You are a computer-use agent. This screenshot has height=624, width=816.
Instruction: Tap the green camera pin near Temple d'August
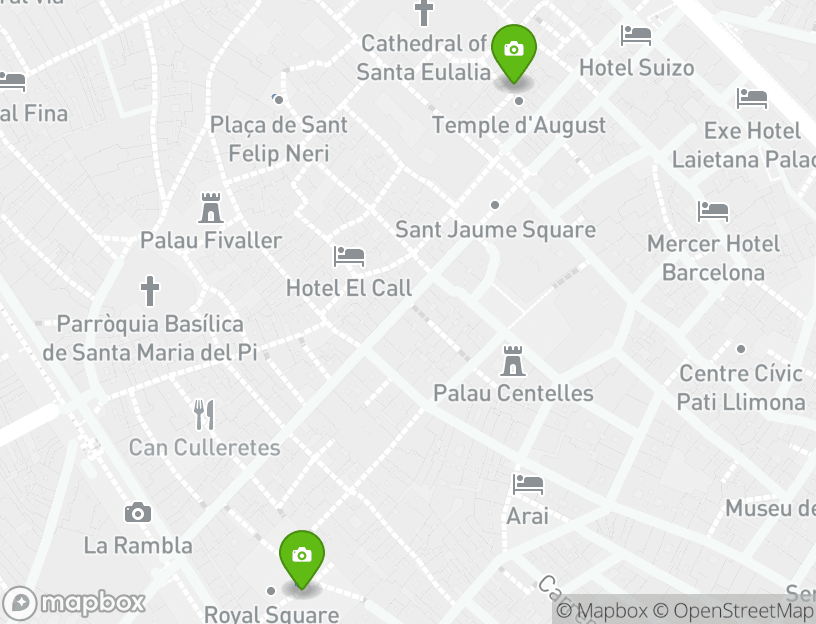click(514, 52)
